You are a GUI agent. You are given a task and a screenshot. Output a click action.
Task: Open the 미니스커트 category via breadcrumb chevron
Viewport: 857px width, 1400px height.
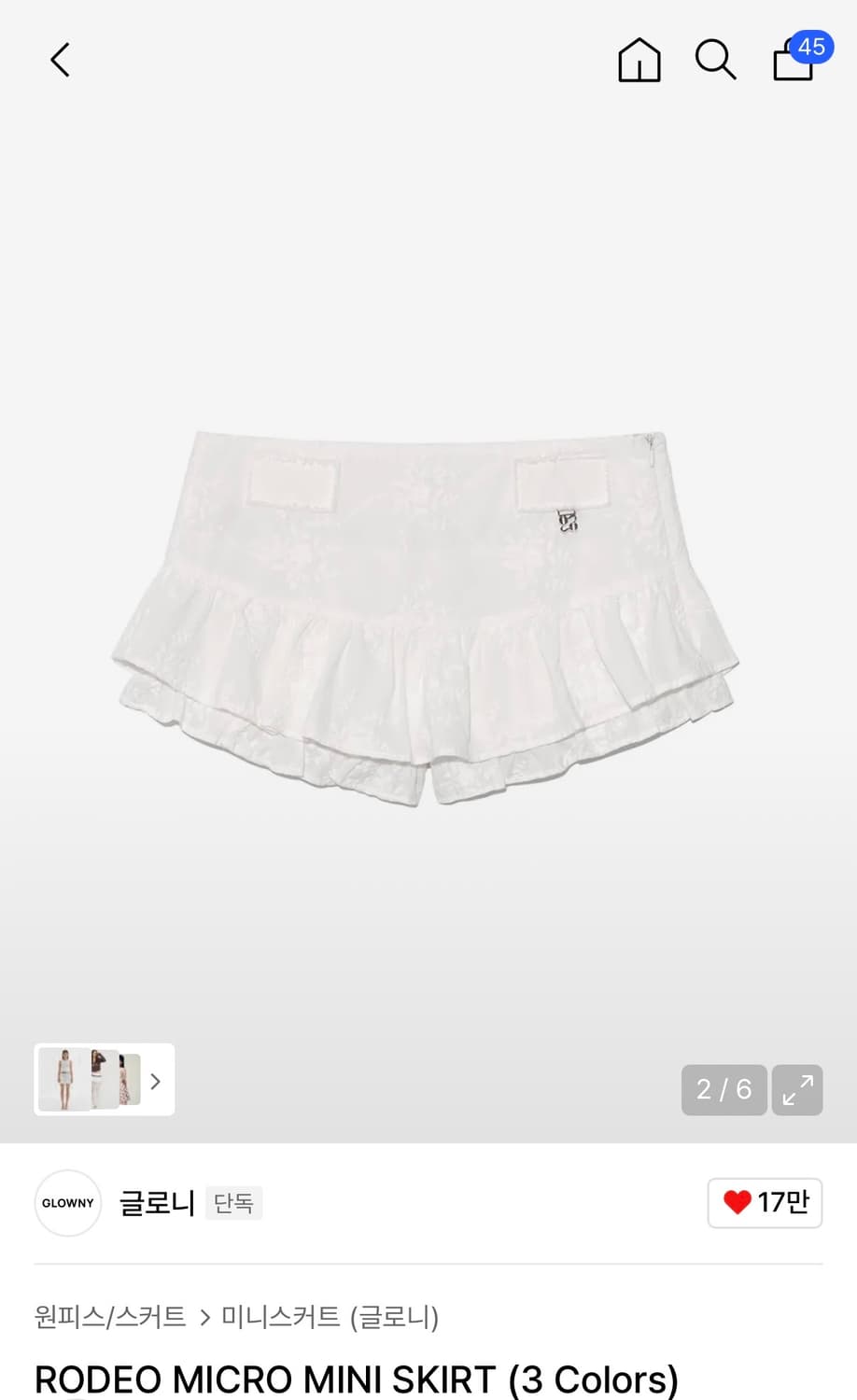click(x=204, y=1318)
